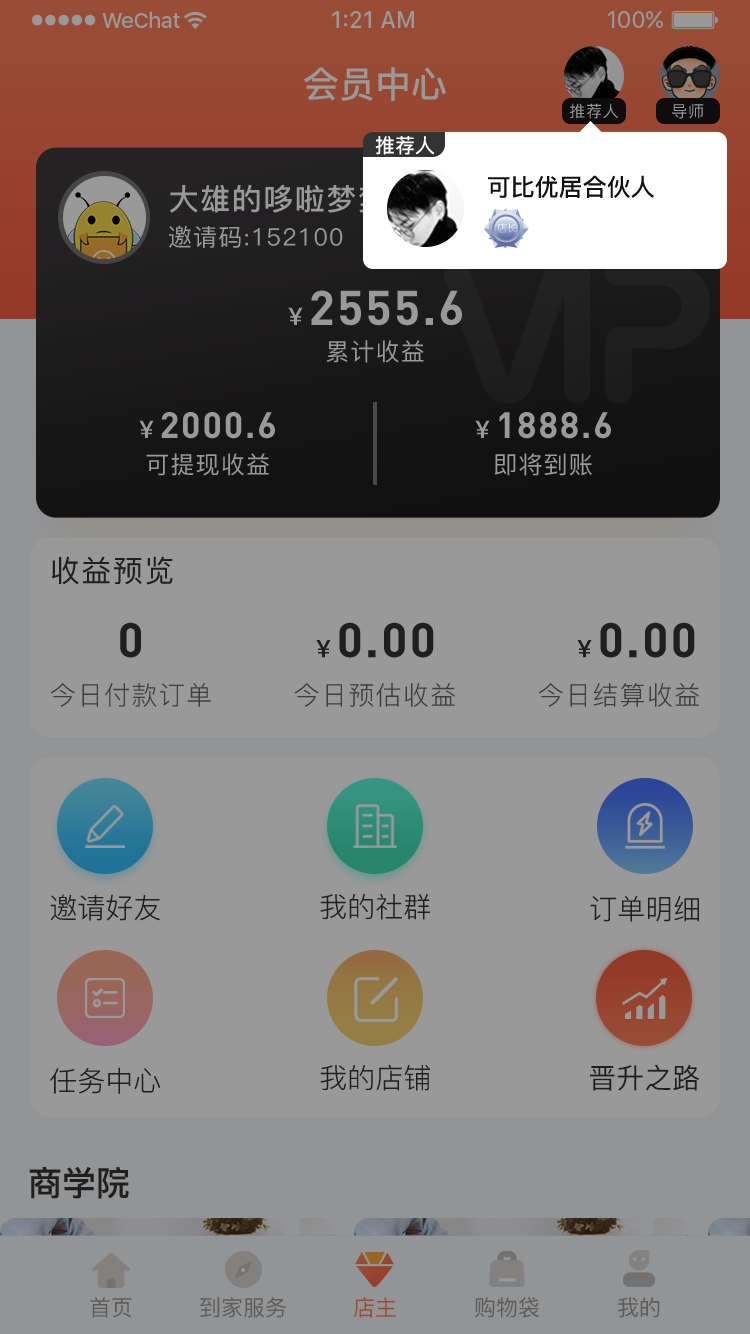The height and width of the screenshot is (1334, 750).
Task: Open 邀请好友 (Invite Friends) icon
Action: click(105, 826)
